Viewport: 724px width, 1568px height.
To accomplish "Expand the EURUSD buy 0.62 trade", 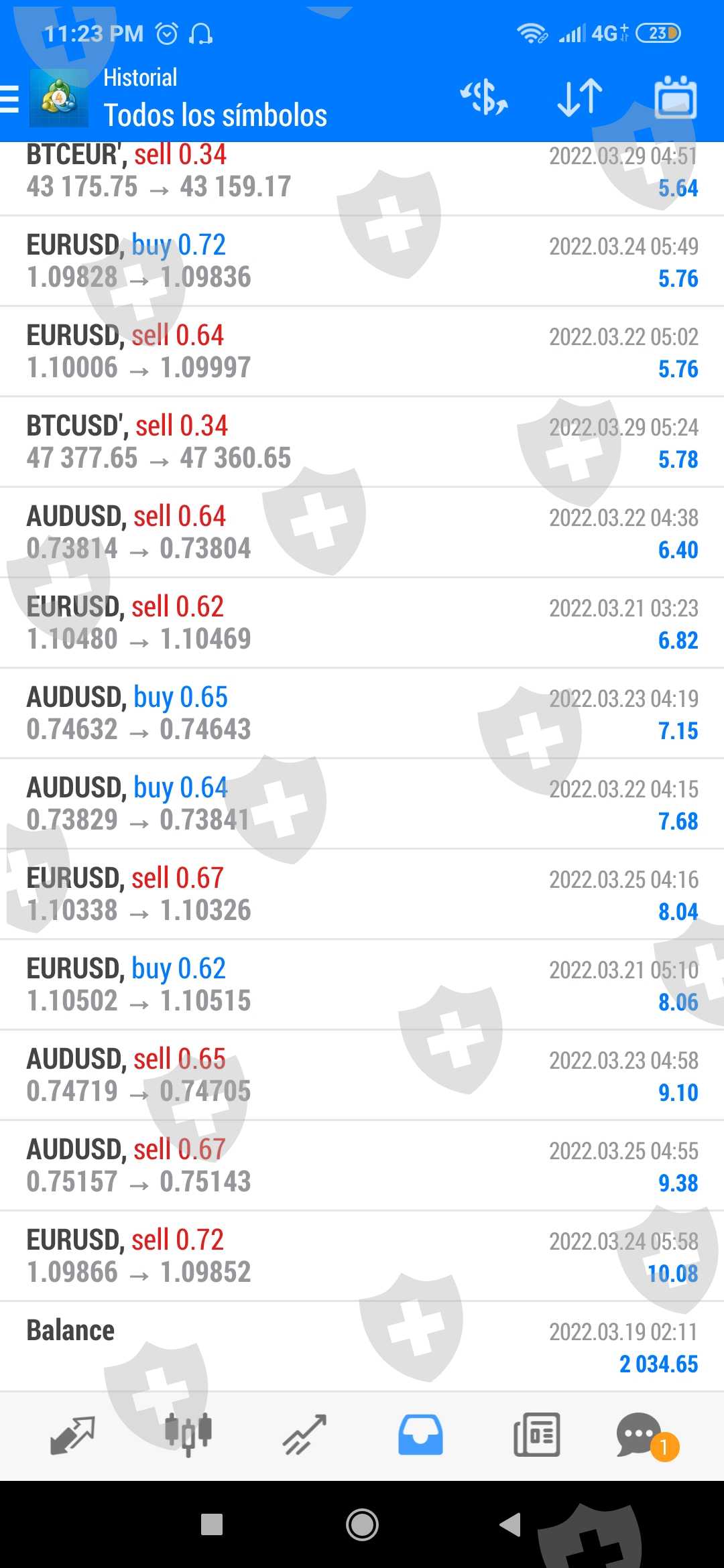I will (362, 985).
